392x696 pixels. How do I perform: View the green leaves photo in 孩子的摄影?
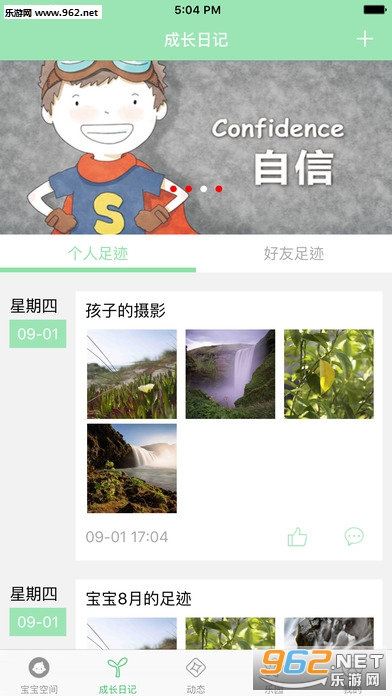click(x=329, y=374)
